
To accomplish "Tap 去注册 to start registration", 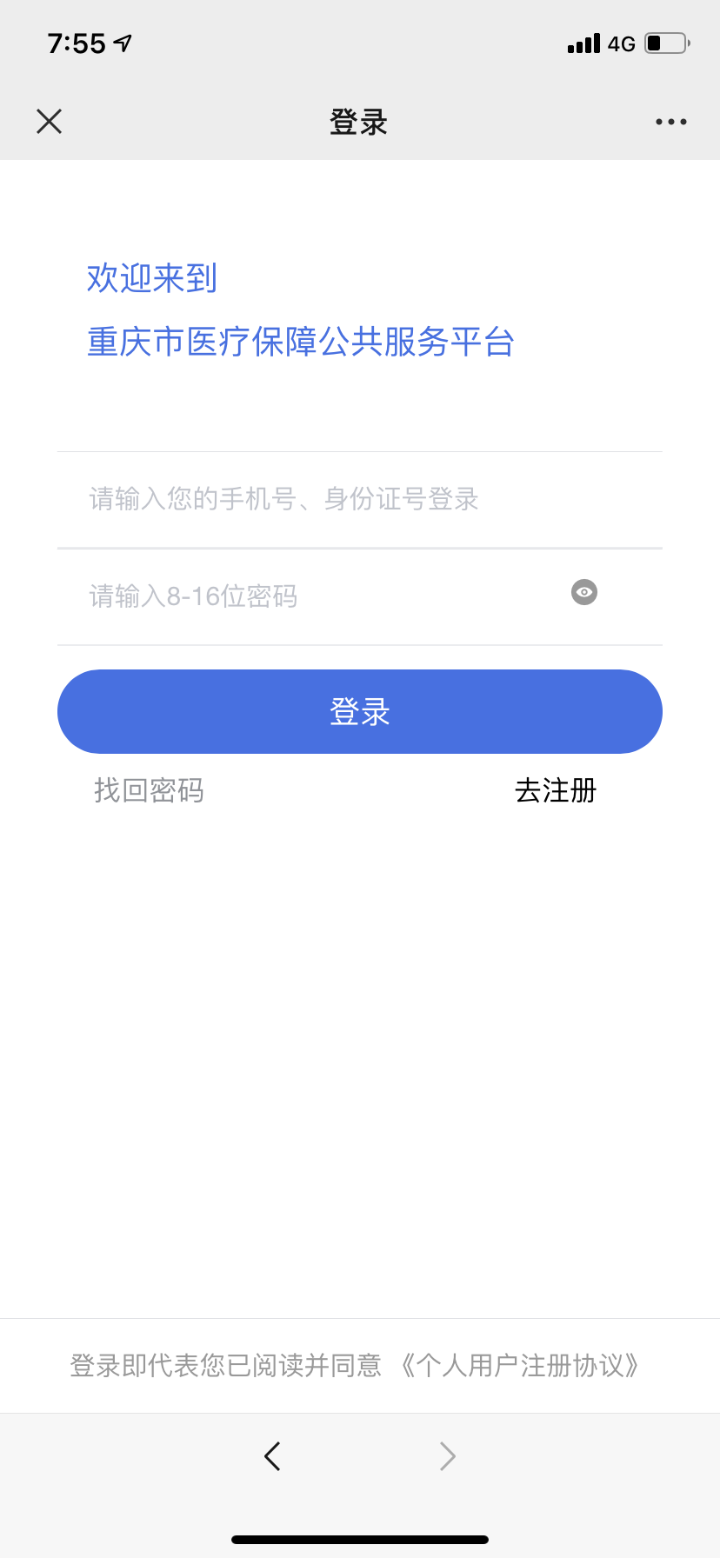I will 555,790.
